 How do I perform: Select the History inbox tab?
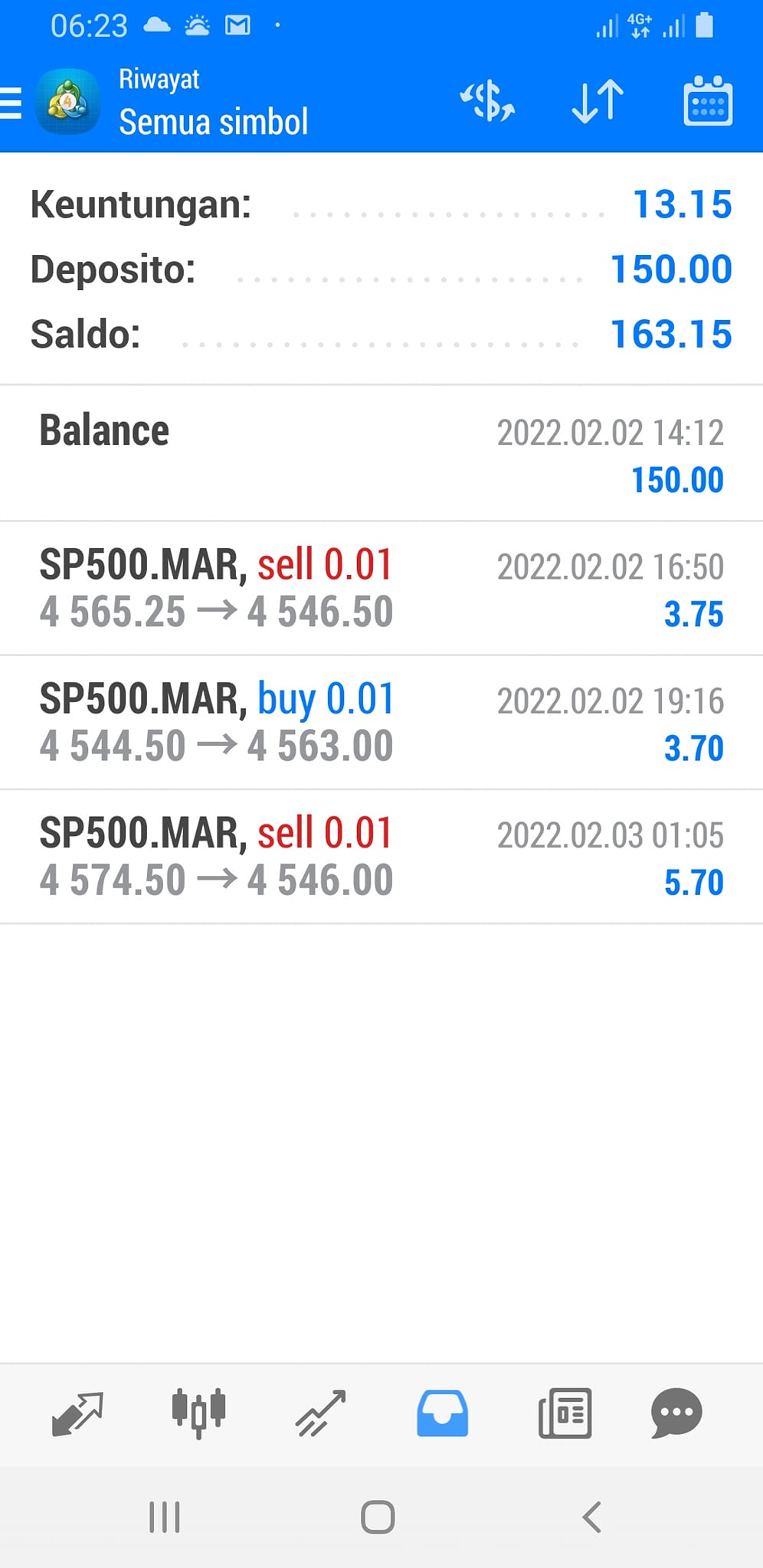click(x=442, y=1413)
